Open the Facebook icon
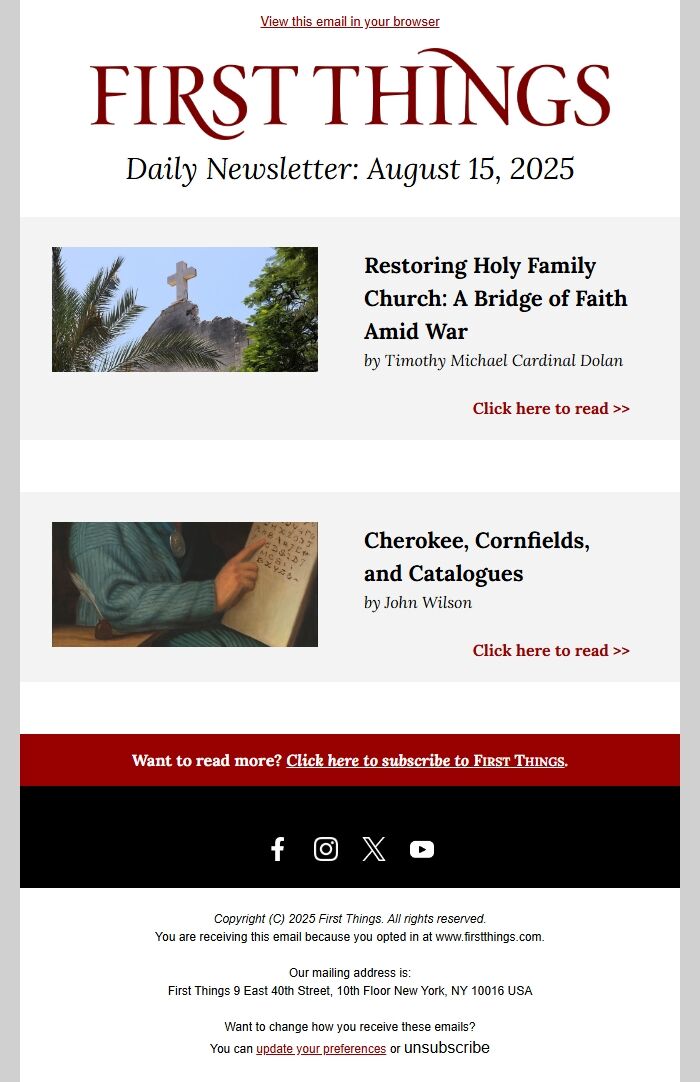 point(278,849)
